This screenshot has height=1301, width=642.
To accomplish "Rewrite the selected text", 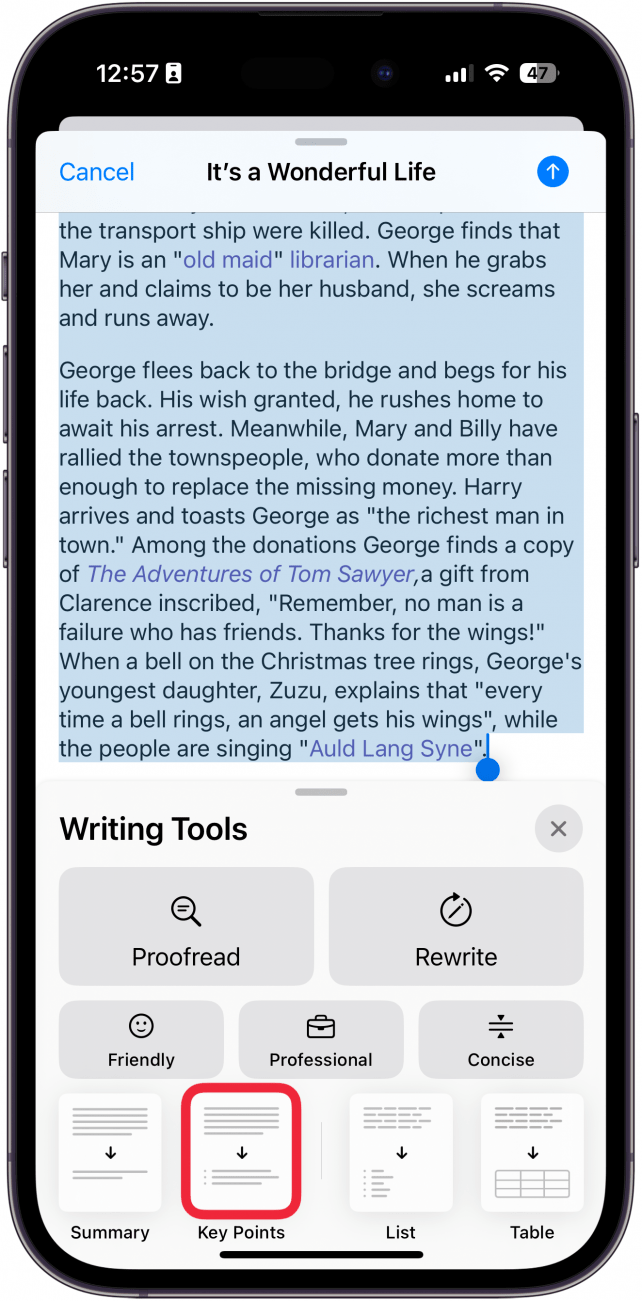I will (x=456, y=926).
